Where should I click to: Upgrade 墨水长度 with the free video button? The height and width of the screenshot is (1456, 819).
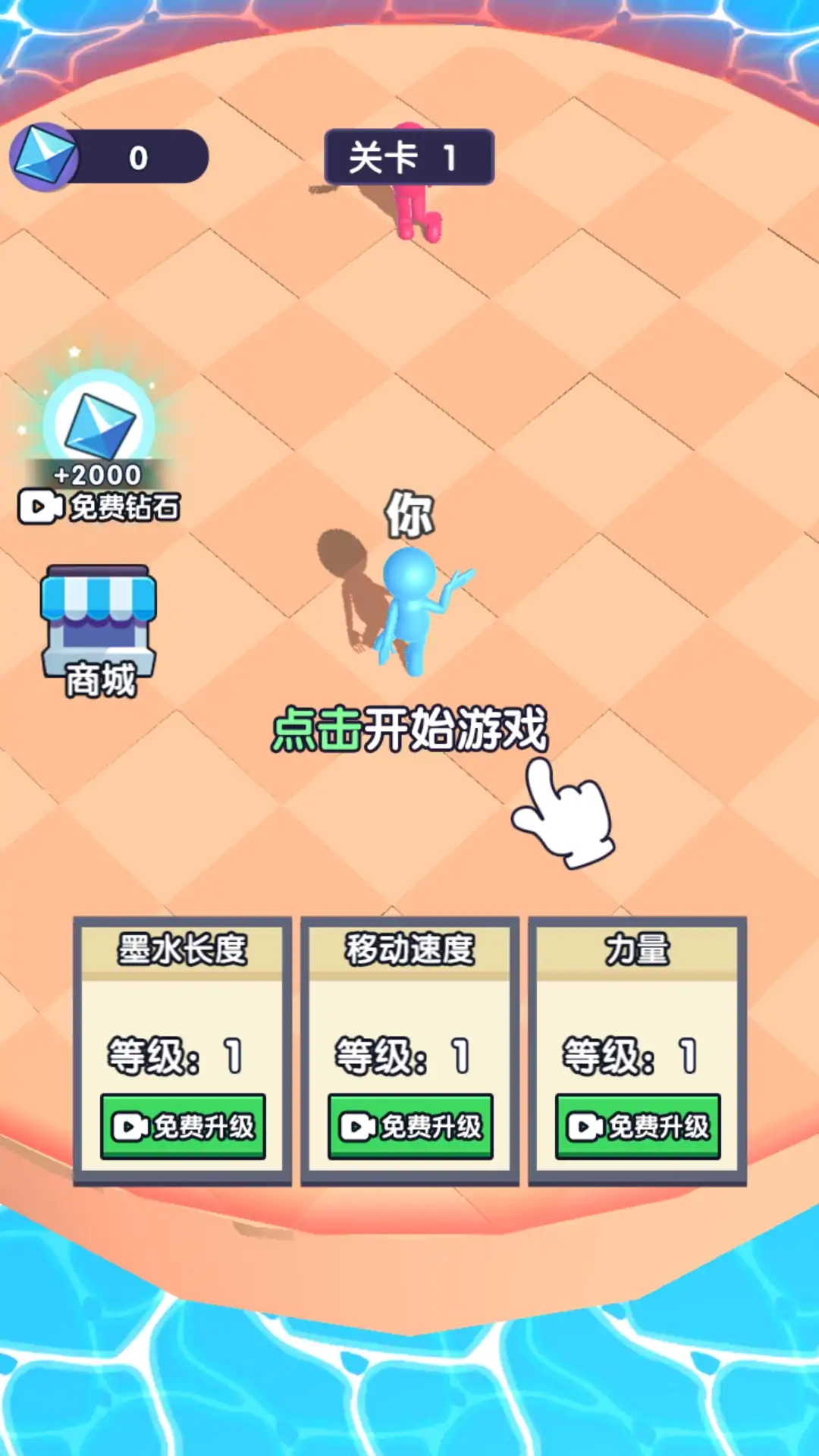(183, 1126)
